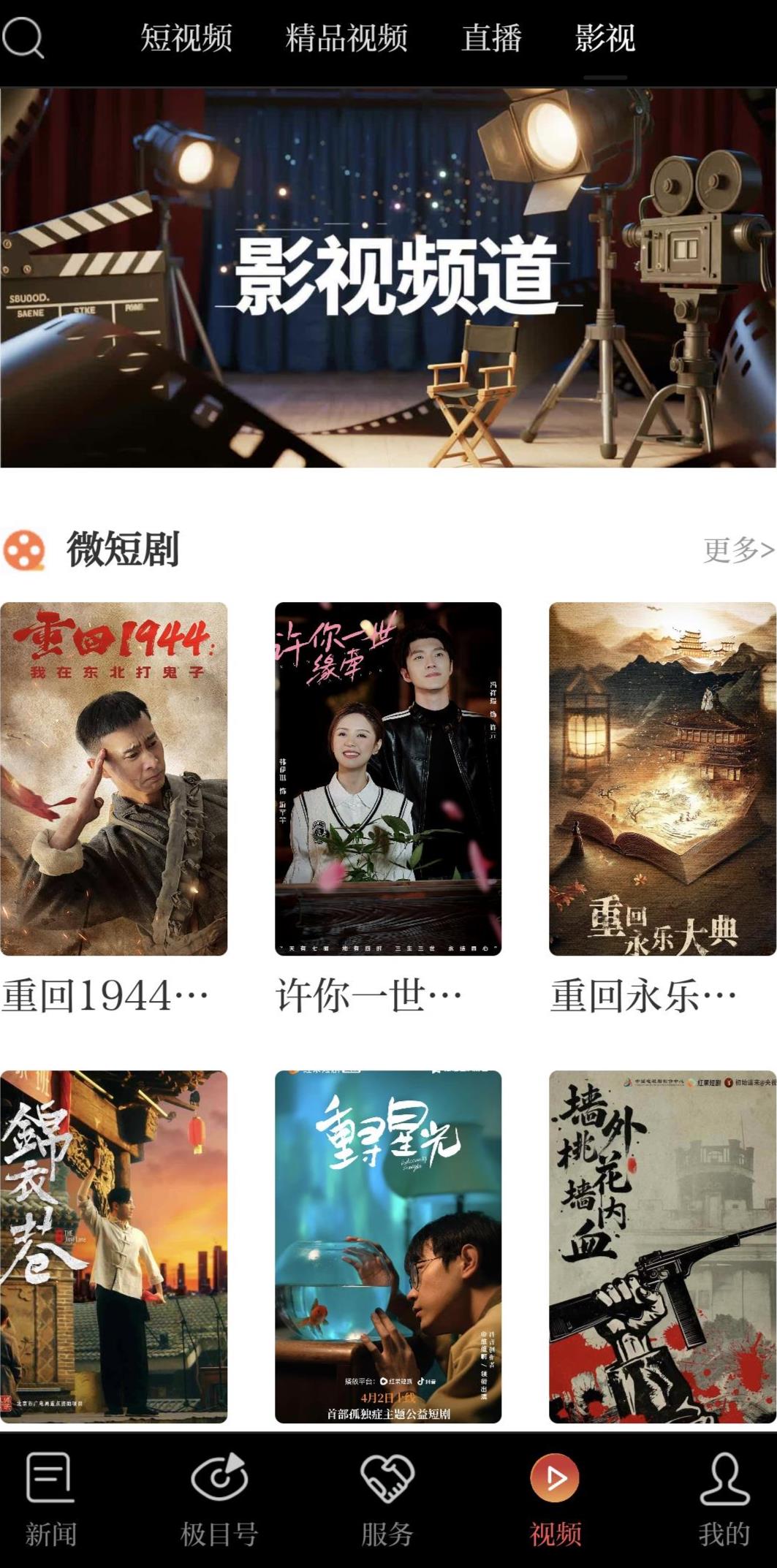Viewport: 777px width, 1568px height.
Task: Go to the 极目号 bottom tab
Action: click(x=219, y=1499)
